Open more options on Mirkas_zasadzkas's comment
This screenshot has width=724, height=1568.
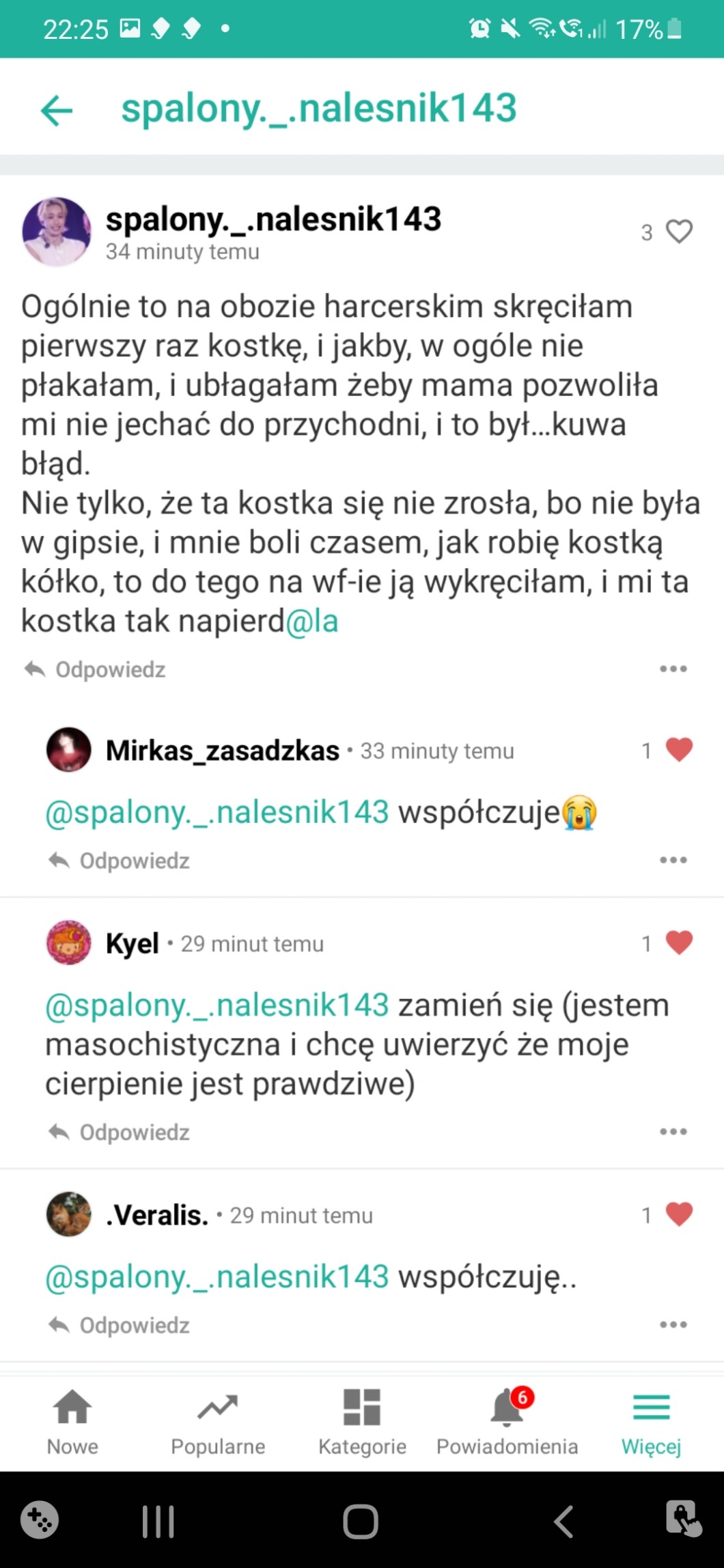click(x=673, y=860)
